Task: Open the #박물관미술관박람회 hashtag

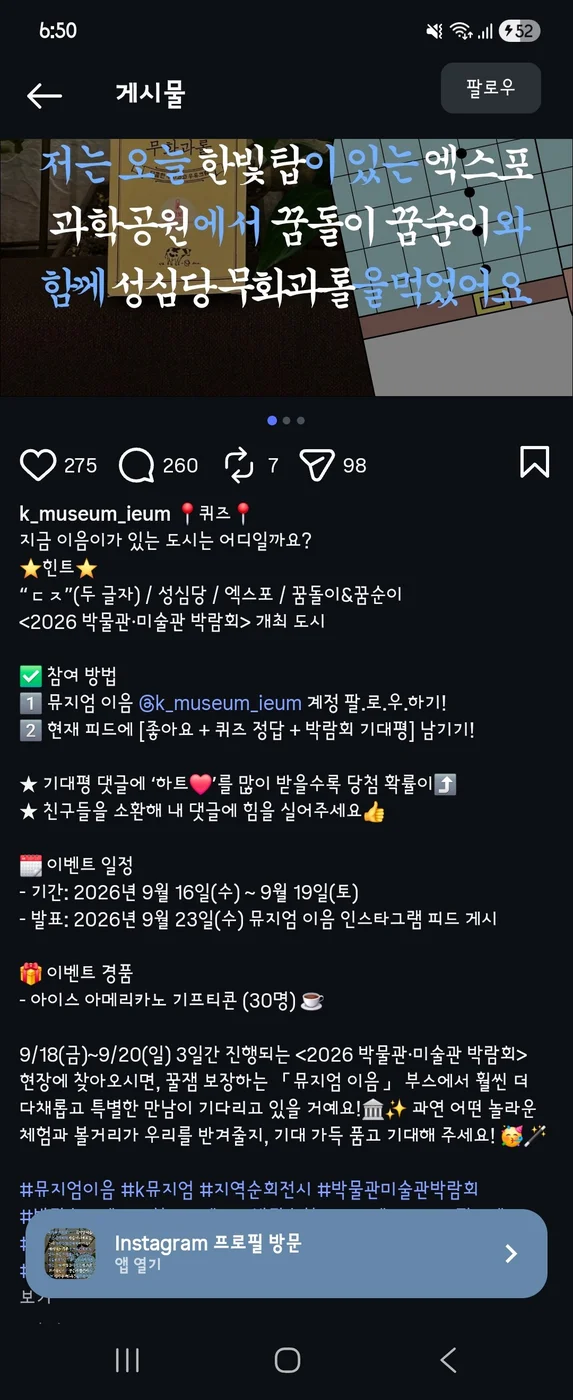Action: [x=397, y=1189]
